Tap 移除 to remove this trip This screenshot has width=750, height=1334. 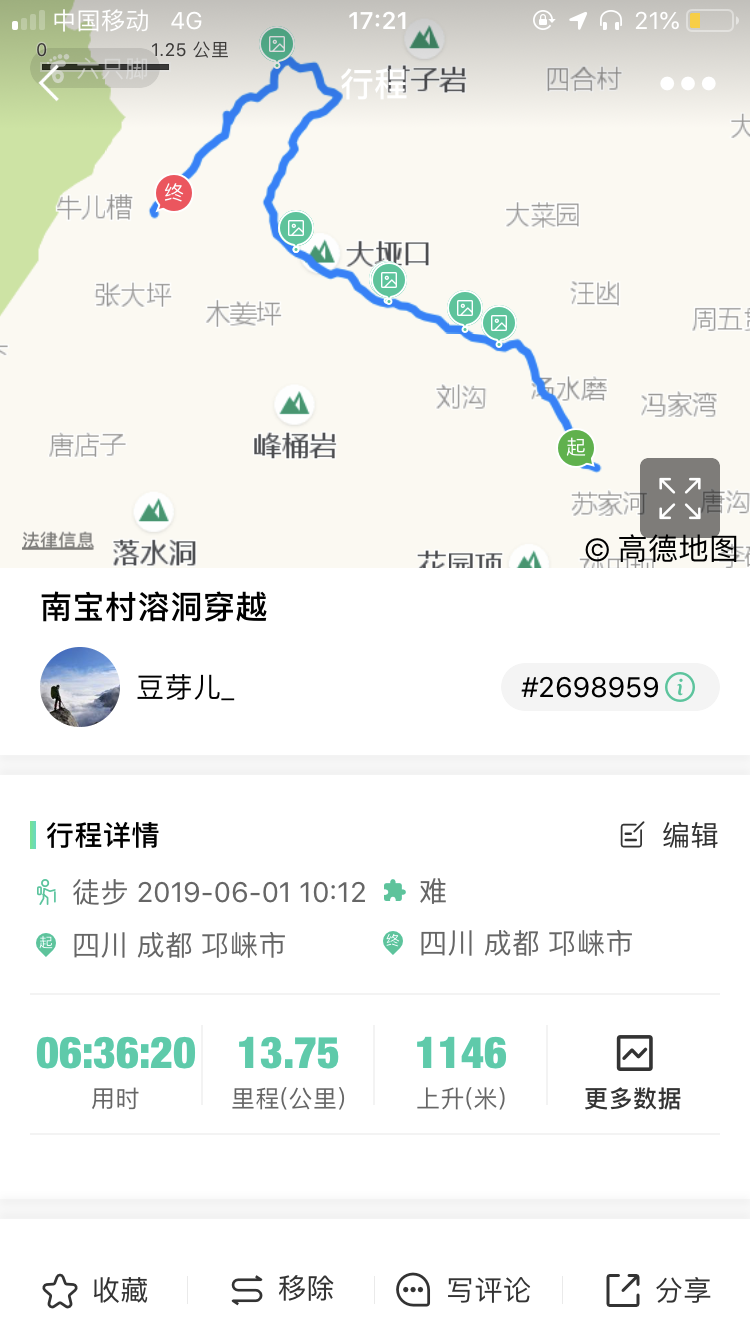(281, 1290)
